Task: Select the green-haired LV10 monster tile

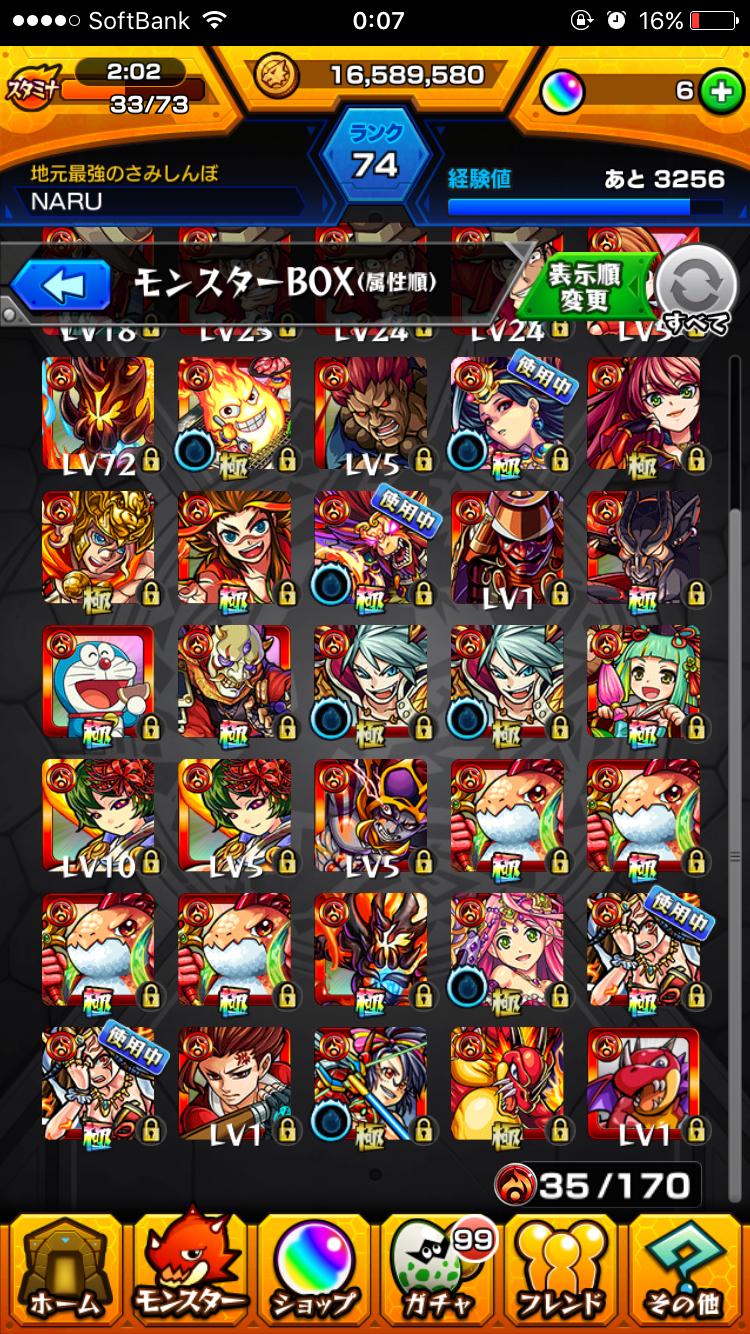Action: tap(98, 815)
